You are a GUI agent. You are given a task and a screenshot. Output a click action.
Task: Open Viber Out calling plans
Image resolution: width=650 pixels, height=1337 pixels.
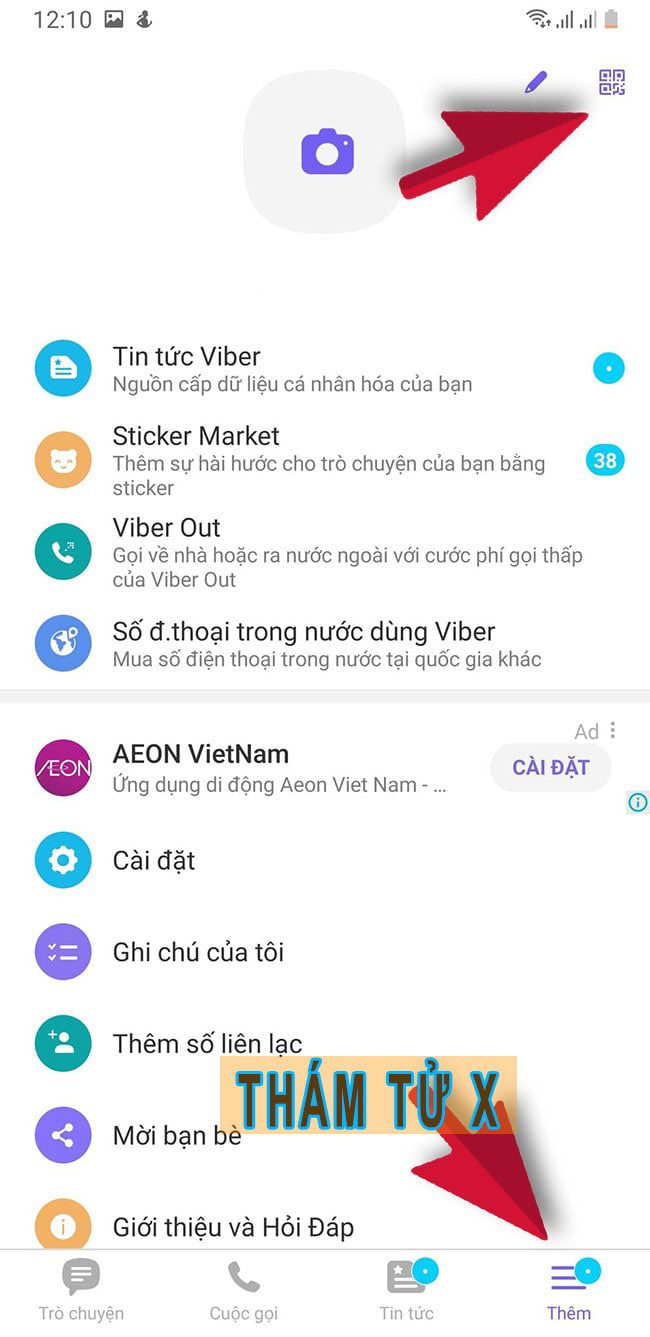click(x=290, y=552)
